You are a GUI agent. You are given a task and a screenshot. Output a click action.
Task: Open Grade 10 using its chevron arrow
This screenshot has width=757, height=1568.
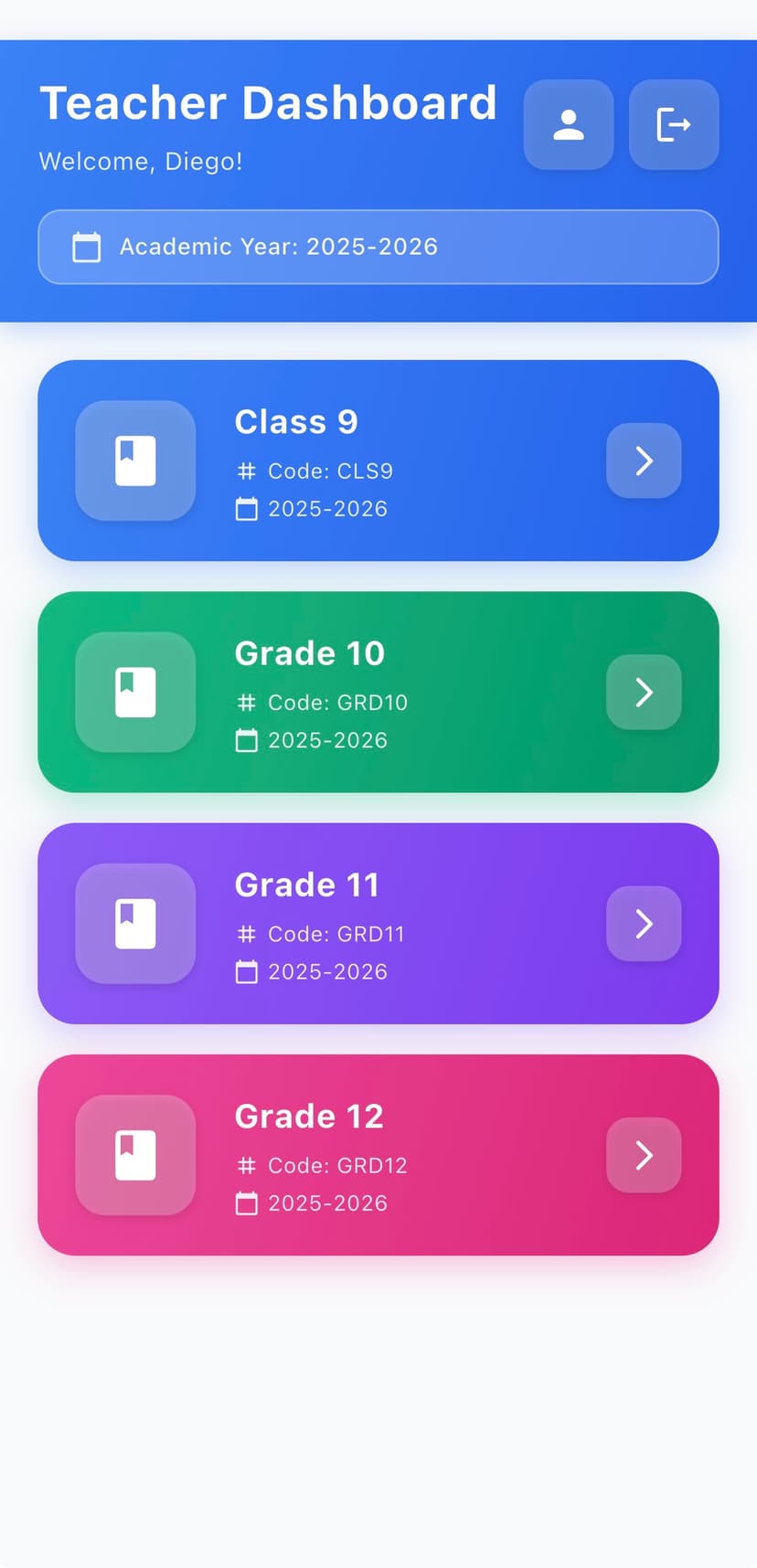(644, 693)
